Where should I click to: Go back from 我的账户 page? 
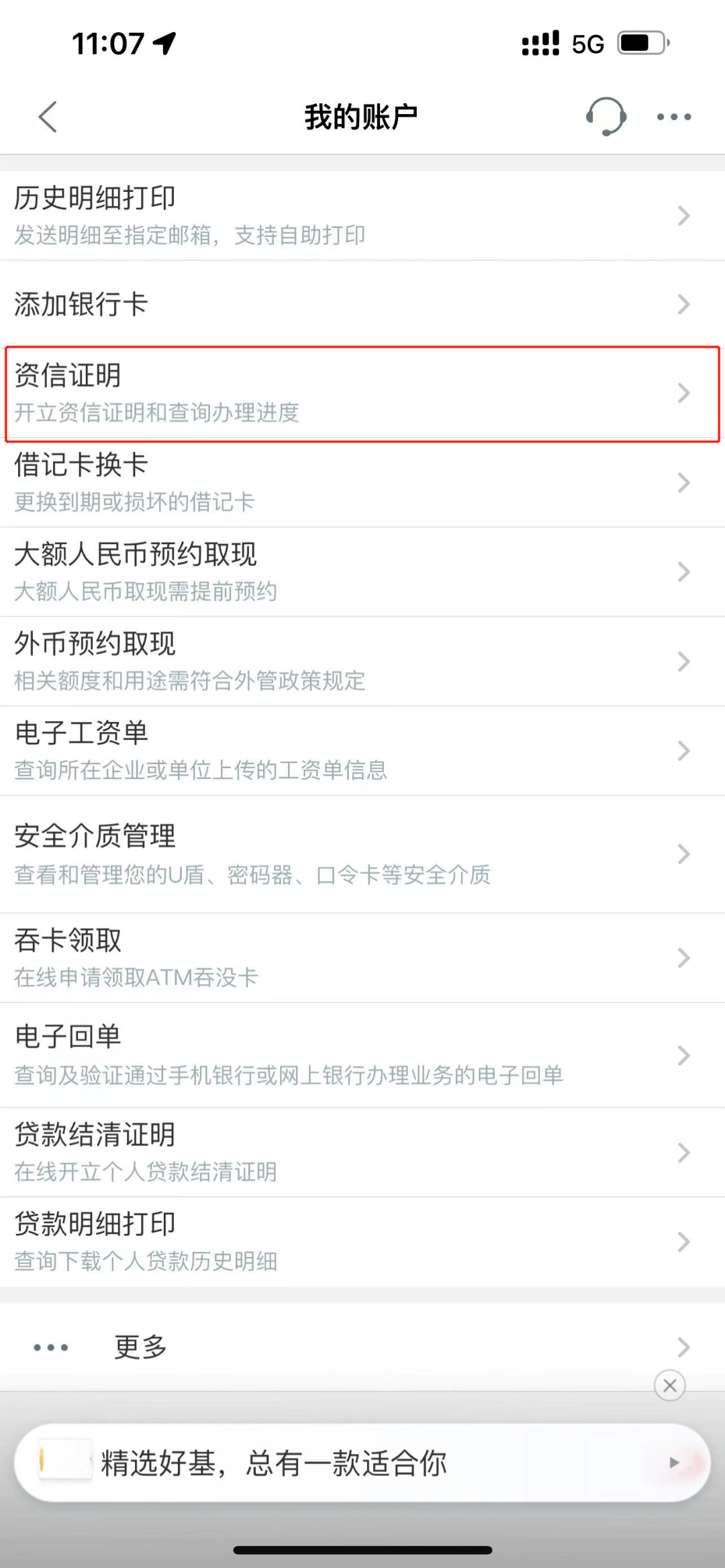(48, 117)
